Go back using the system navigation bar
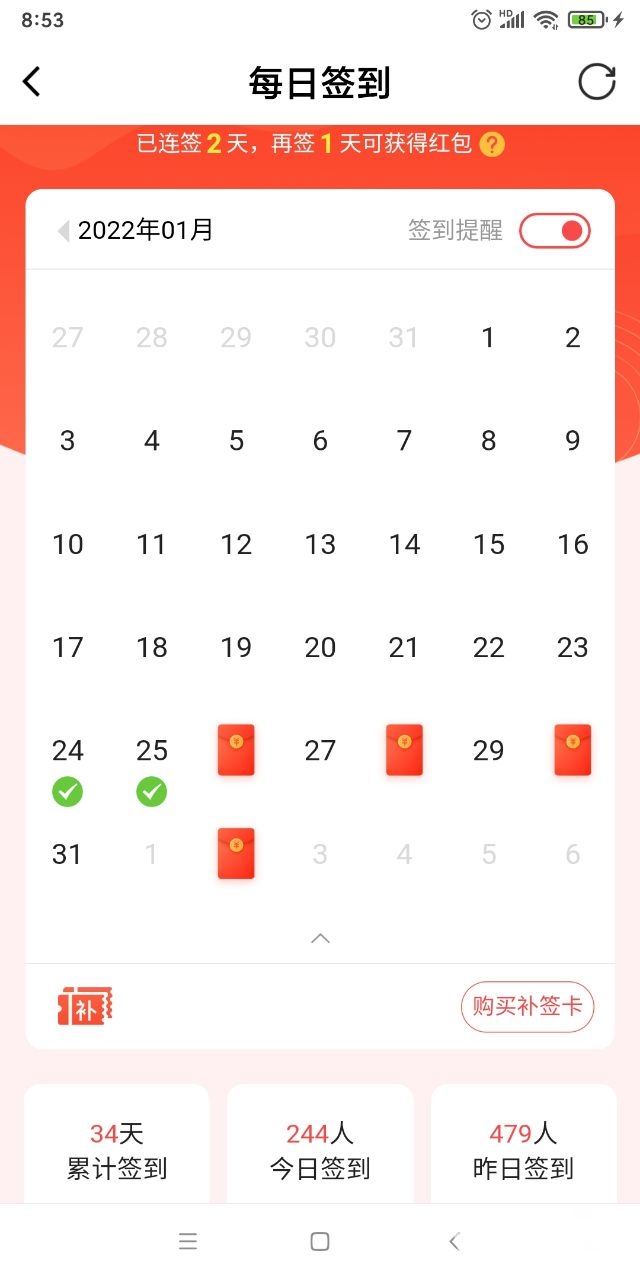The width and height of the screenshot is (640, 1280). 454,1242
